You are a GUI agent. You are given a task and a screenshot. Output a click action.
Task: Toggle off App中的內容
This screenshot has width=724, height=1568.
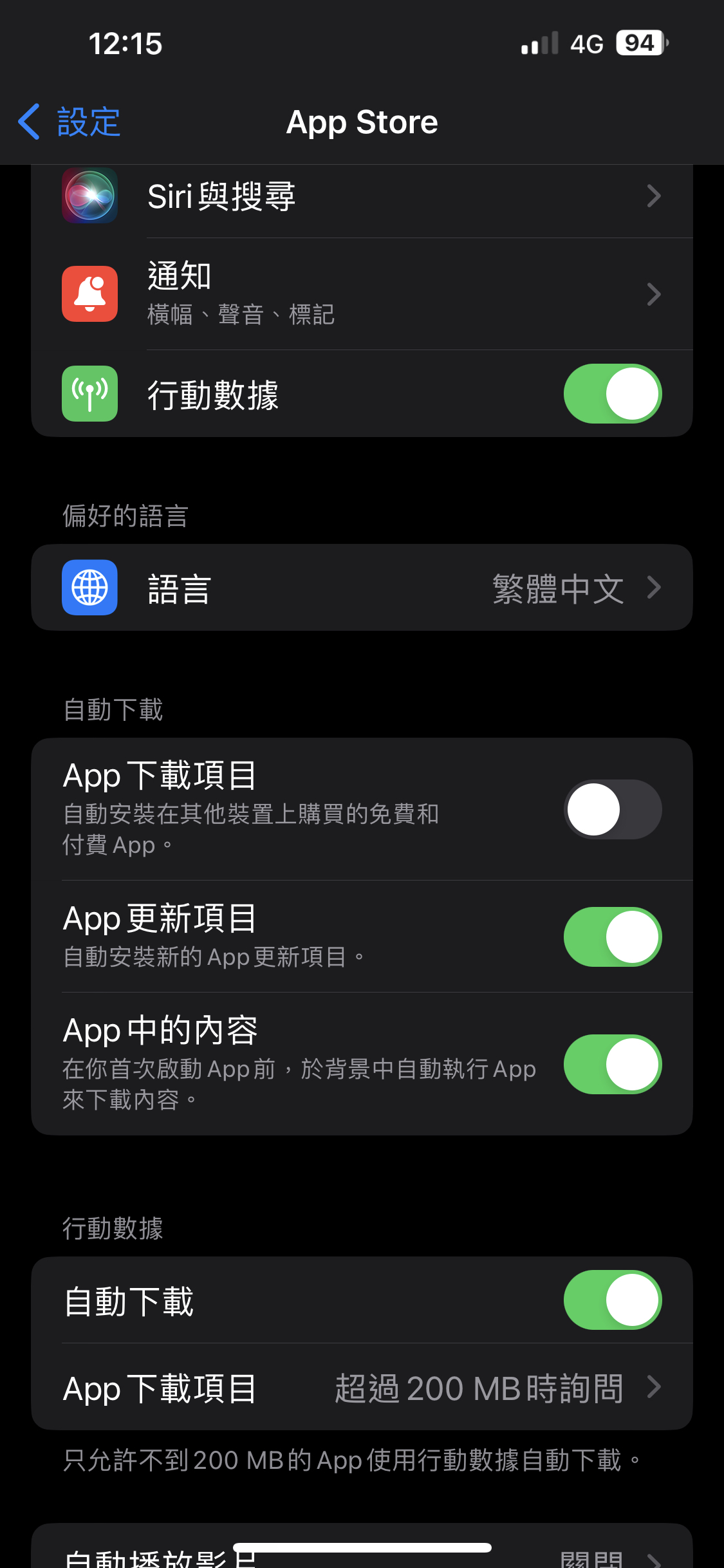coord(612,1064)
